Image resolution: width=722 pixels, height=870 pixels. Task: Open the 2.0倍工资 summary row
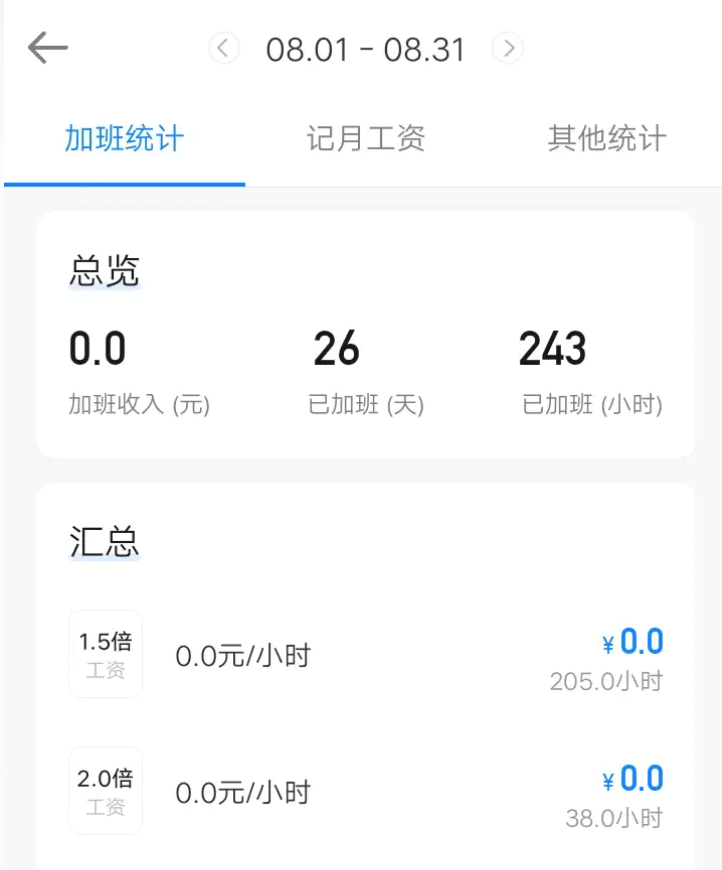click(x=366, y=792)
